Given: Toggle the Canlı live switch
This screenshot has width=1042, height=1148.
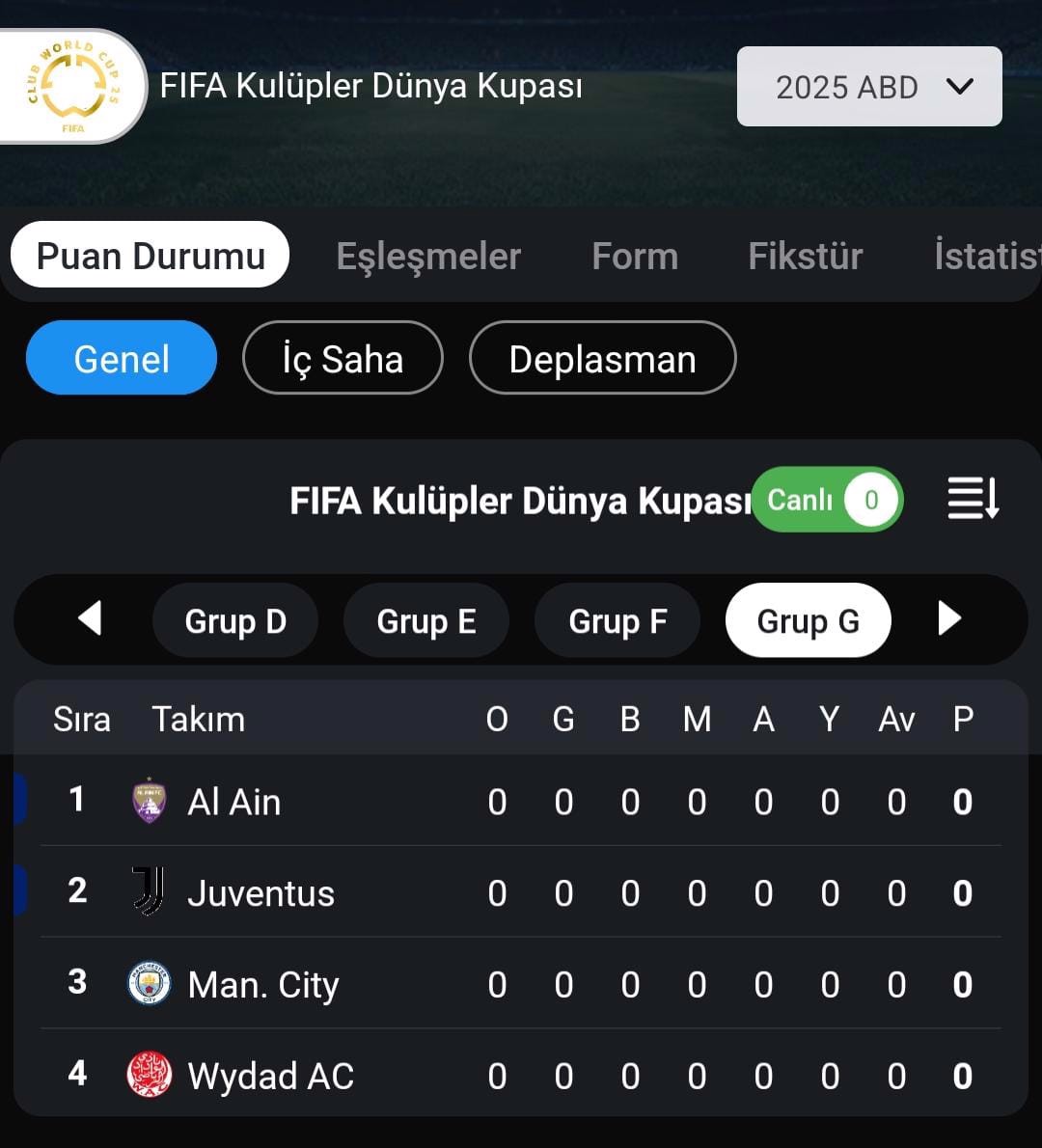Looking at the screenshot, I should click(828, 500).
